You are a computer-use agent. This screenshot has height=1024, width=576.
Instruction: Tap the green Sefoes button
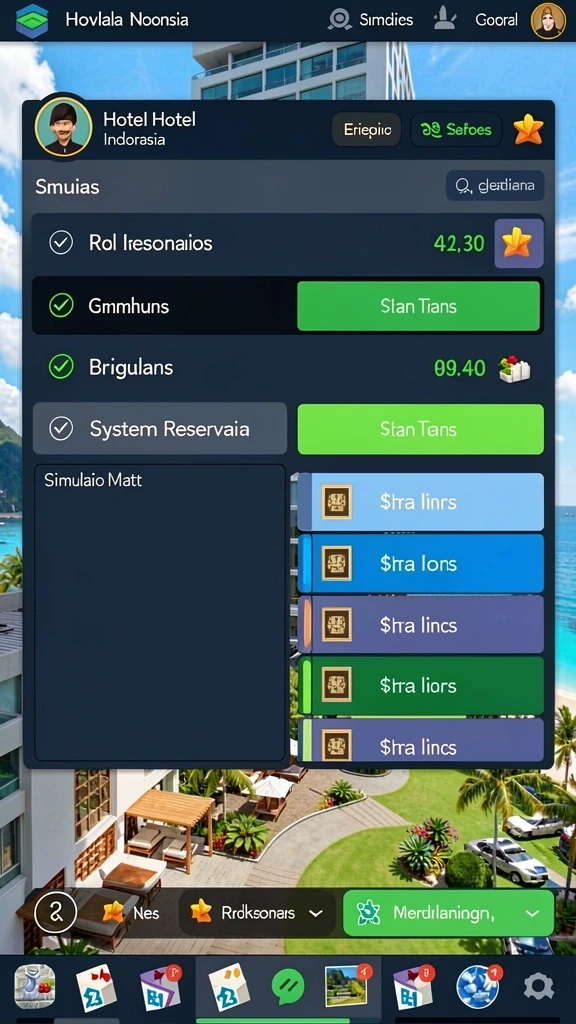coord(456,129)
